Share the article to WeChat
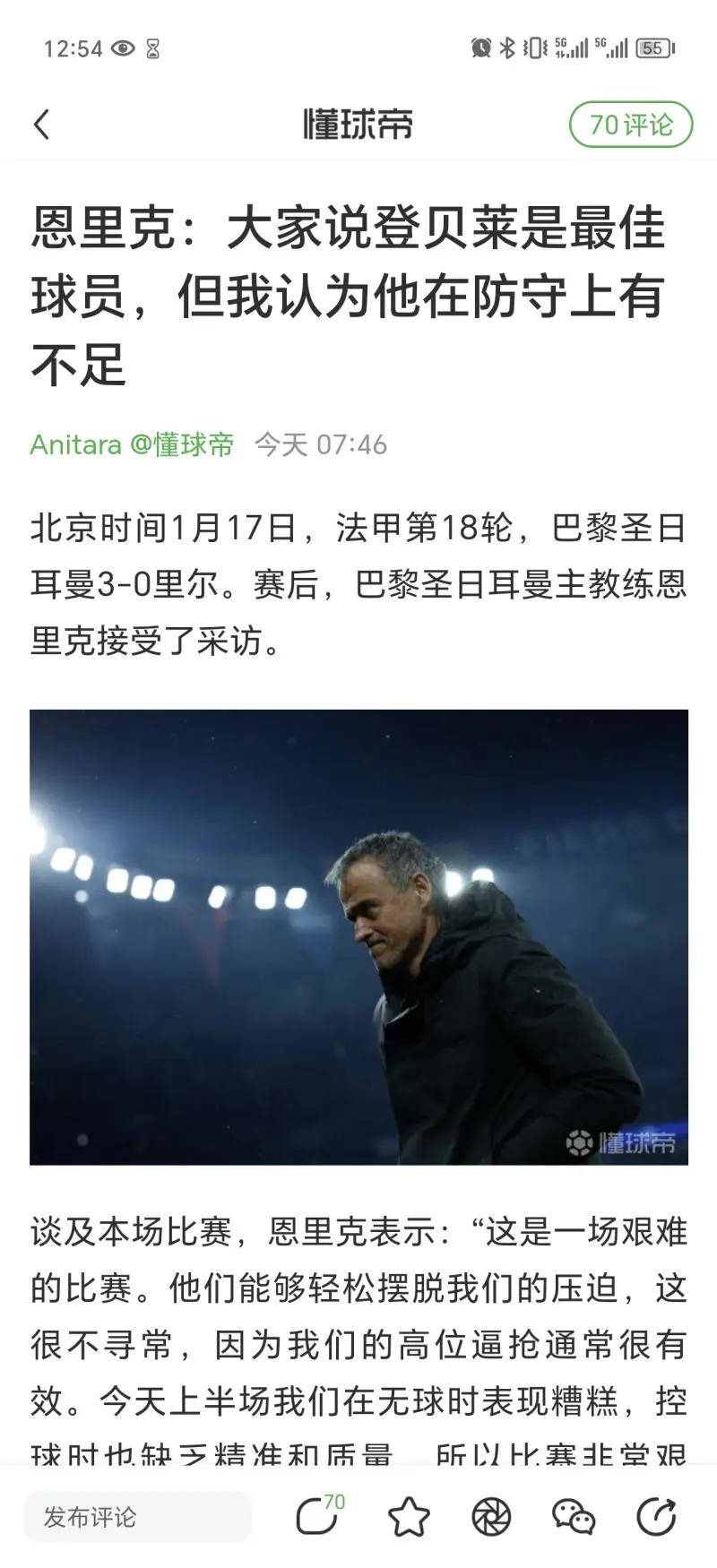 pyautogui.click(x=574, y=1517)
